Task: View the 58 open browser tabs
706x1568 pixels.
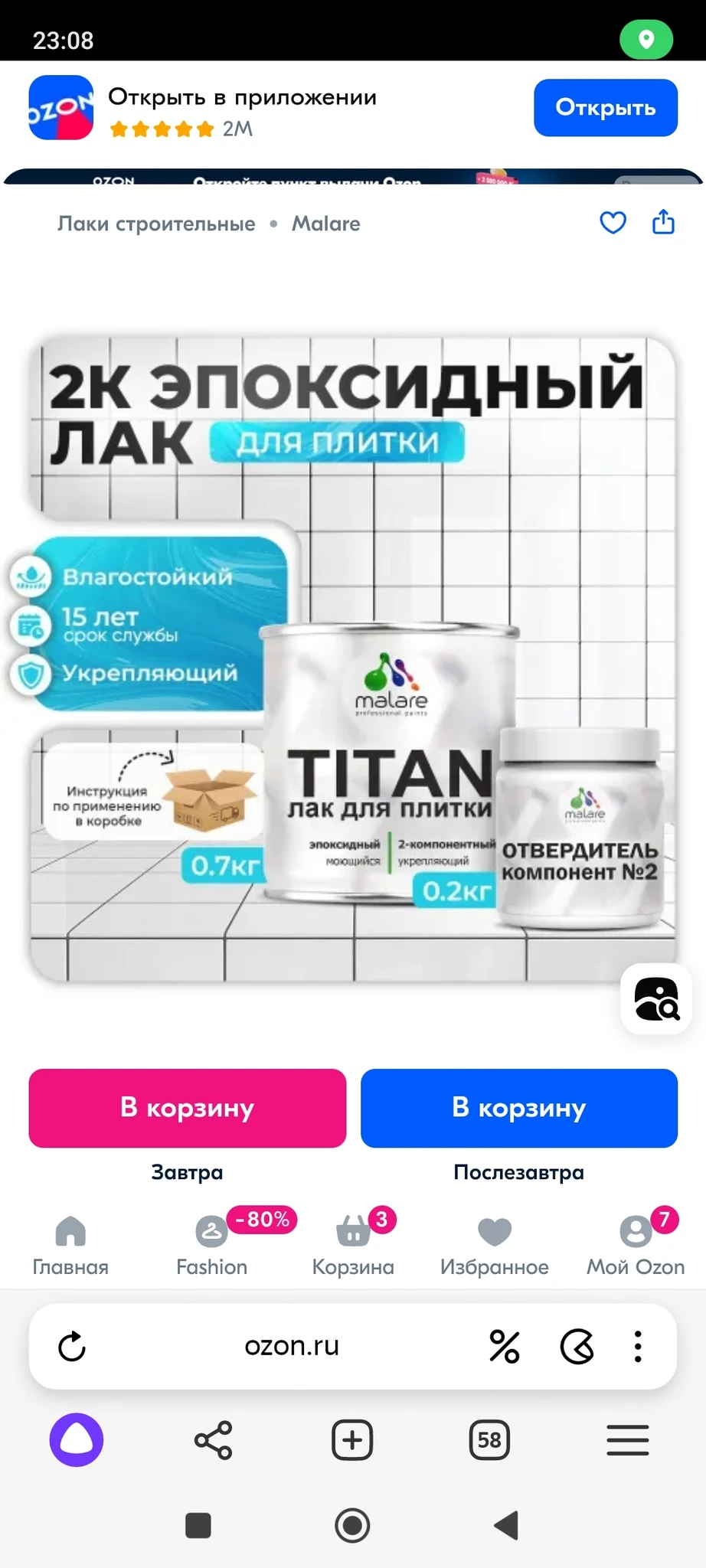Action: [x=489, y=1440]
